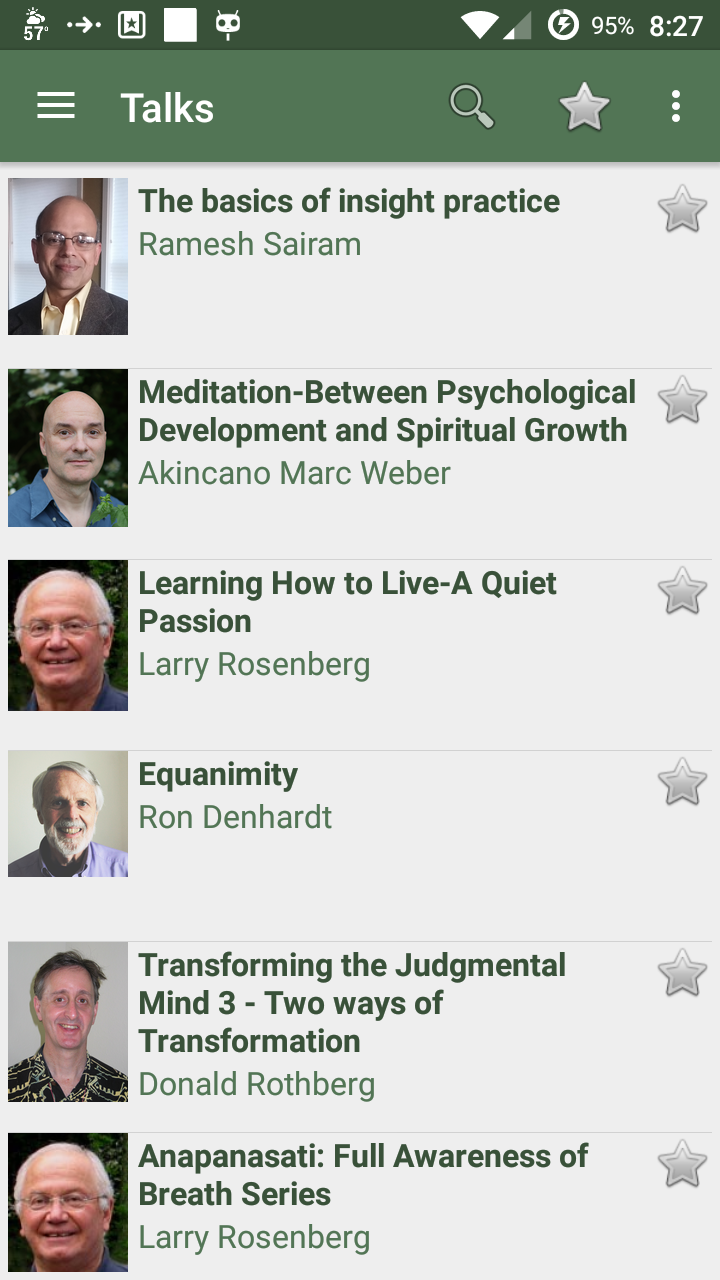Screen dimensions: 720x1280
Task: Search talks with the magnifier icon
Action: pyautogui.click(x=471, y=106)
